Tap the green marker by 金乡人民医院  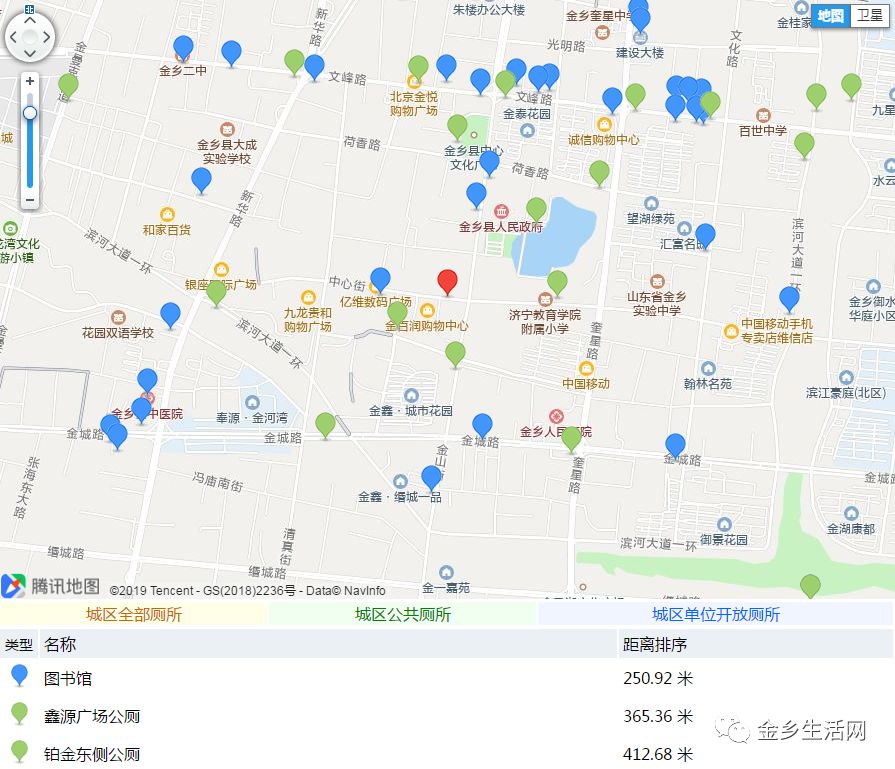click(x=571, y=437)
